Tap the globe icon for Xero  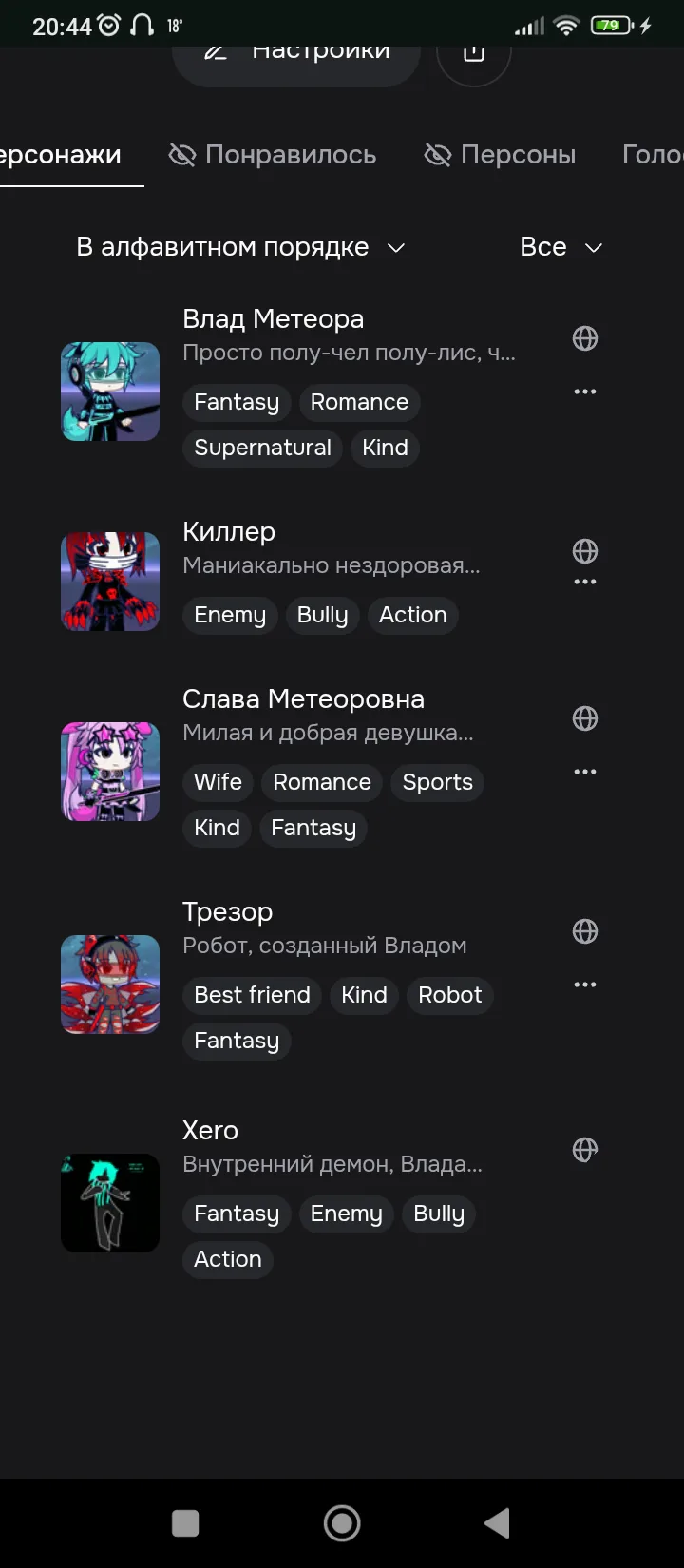click(x=585, y=1150)
